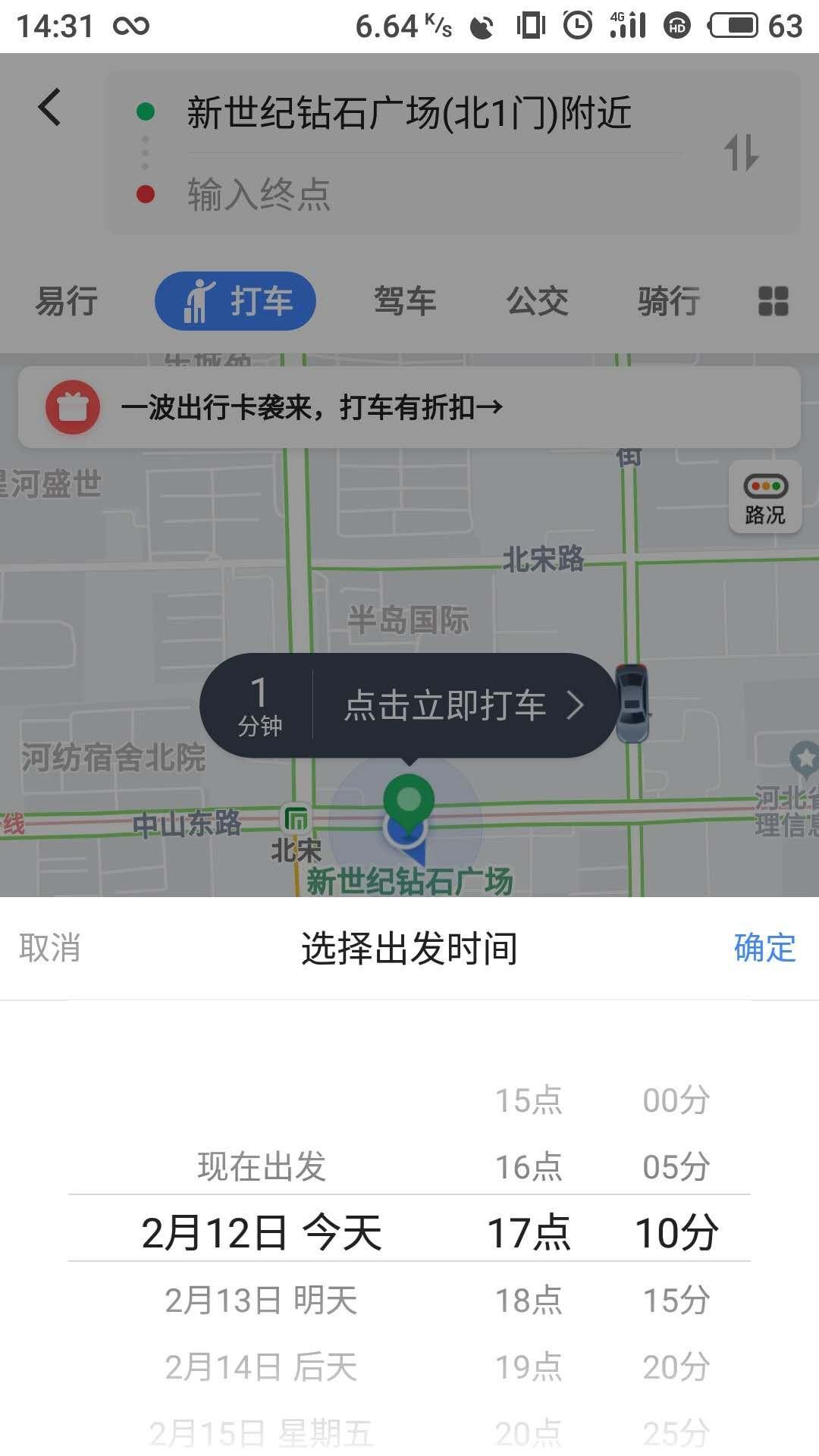The image size is (819, 1456).
Task: Select 18点 in the hour picker
Action: pos(529,1301)
